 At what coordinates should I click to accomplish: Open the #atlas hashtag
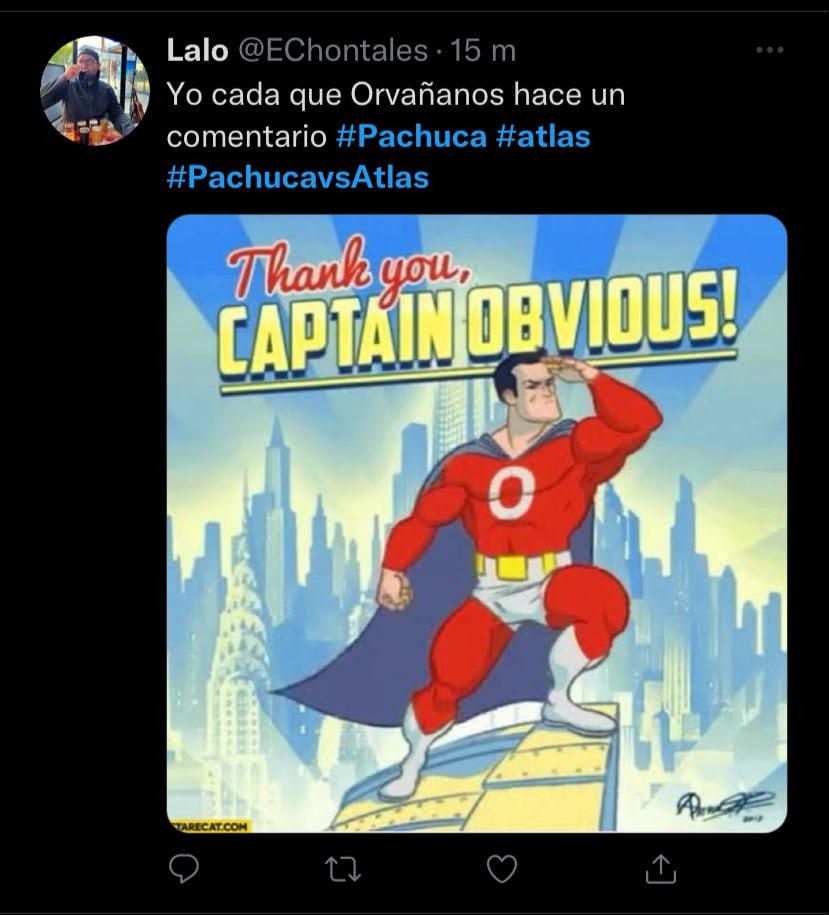(543, 136)
